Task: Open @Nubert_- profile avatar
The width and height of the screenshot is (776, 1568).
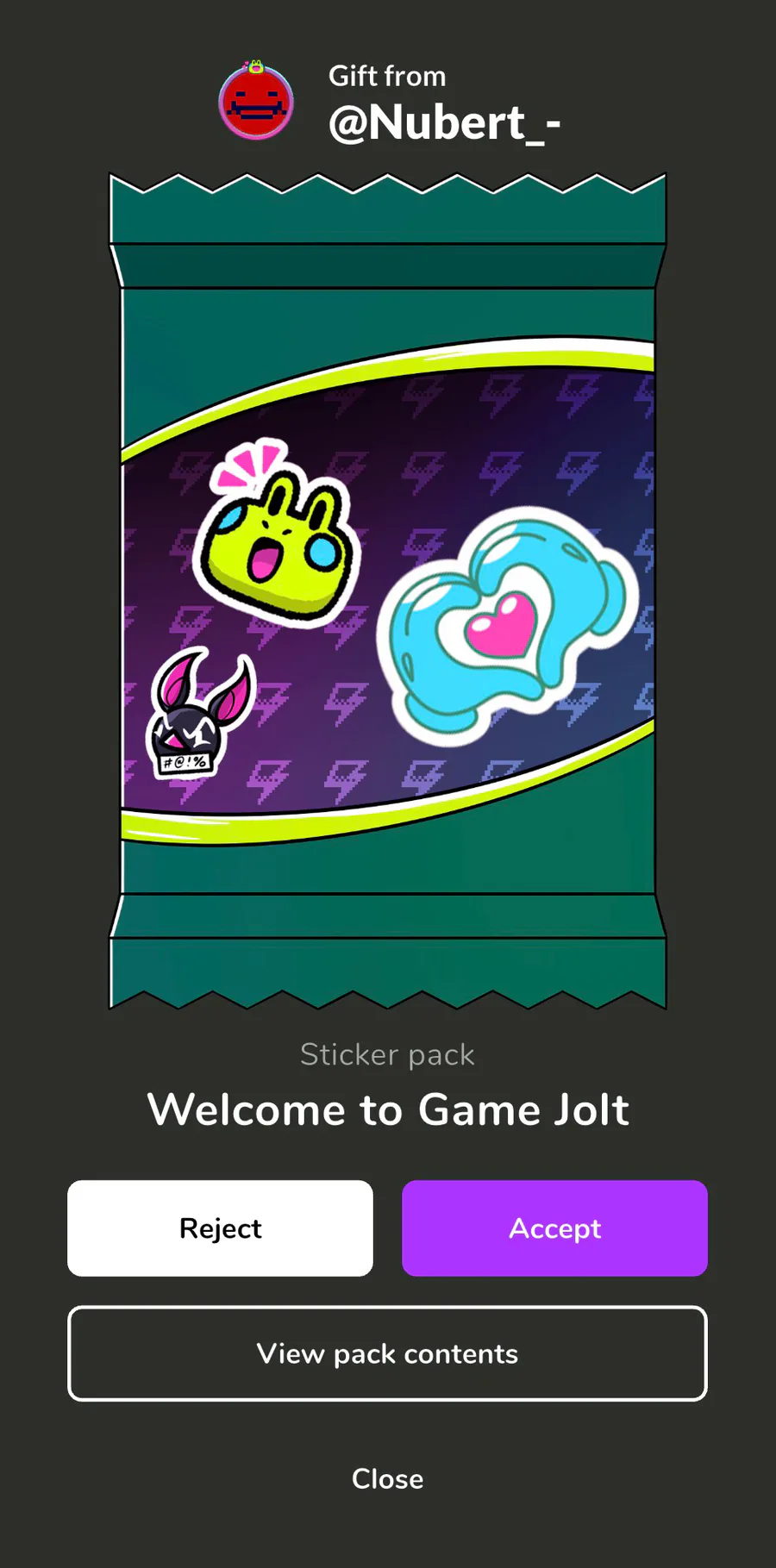Action: point(256,102)
